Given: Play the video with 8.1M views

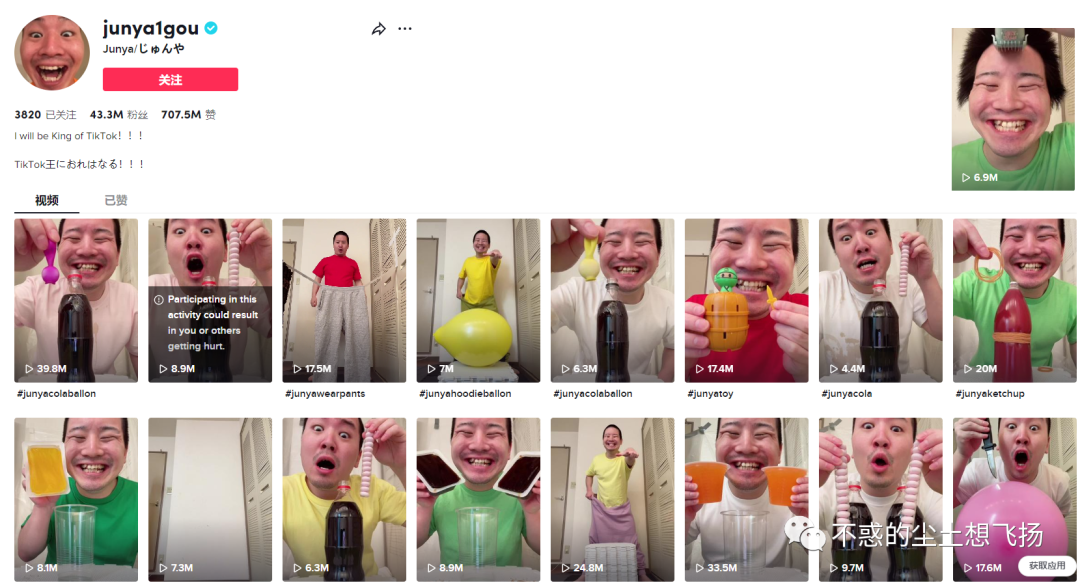Looking at the screenshot, I should [x=76, y=498].
